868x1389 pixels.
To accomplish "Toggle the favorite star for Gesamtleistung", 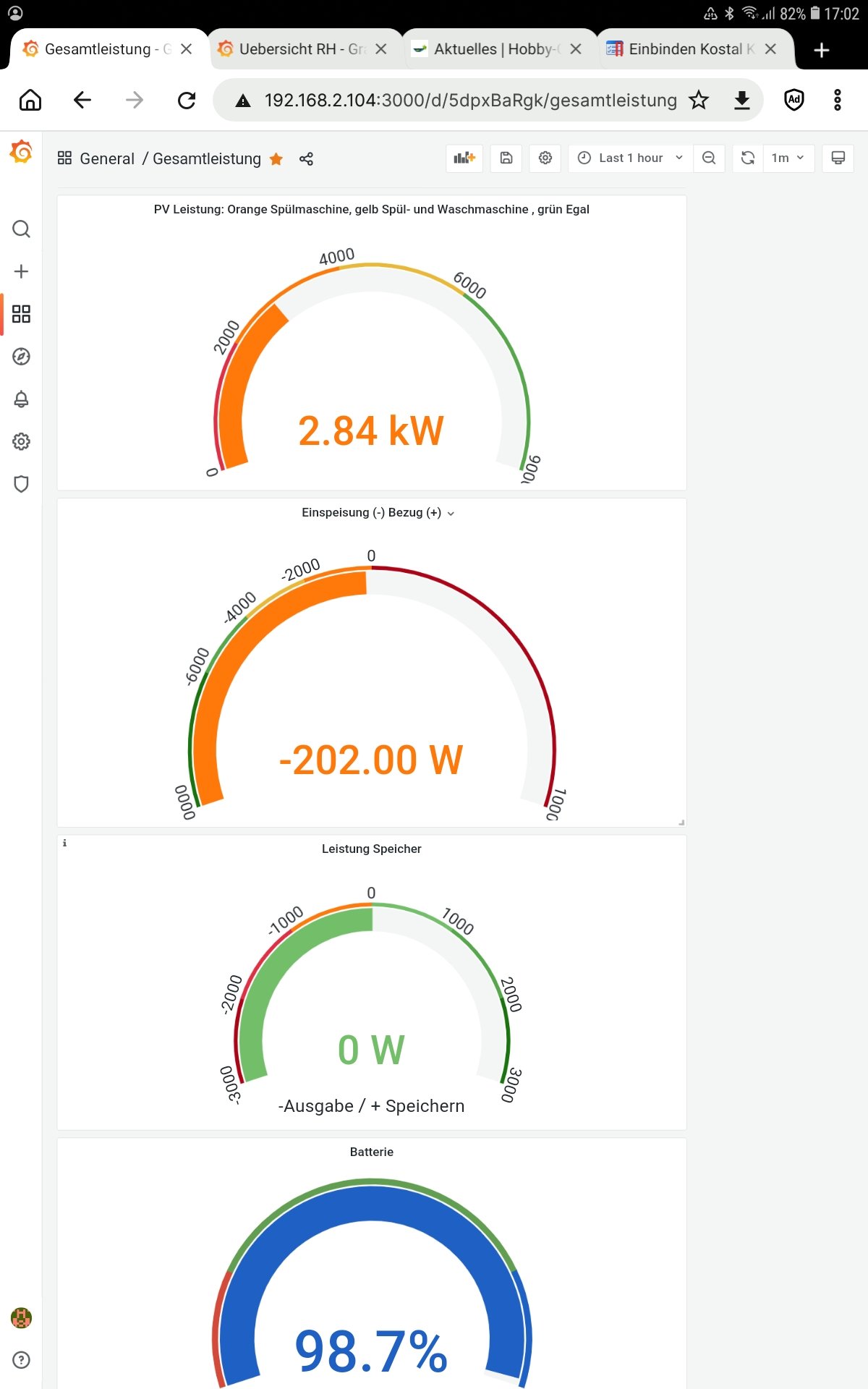I will [x=276, y=159].
